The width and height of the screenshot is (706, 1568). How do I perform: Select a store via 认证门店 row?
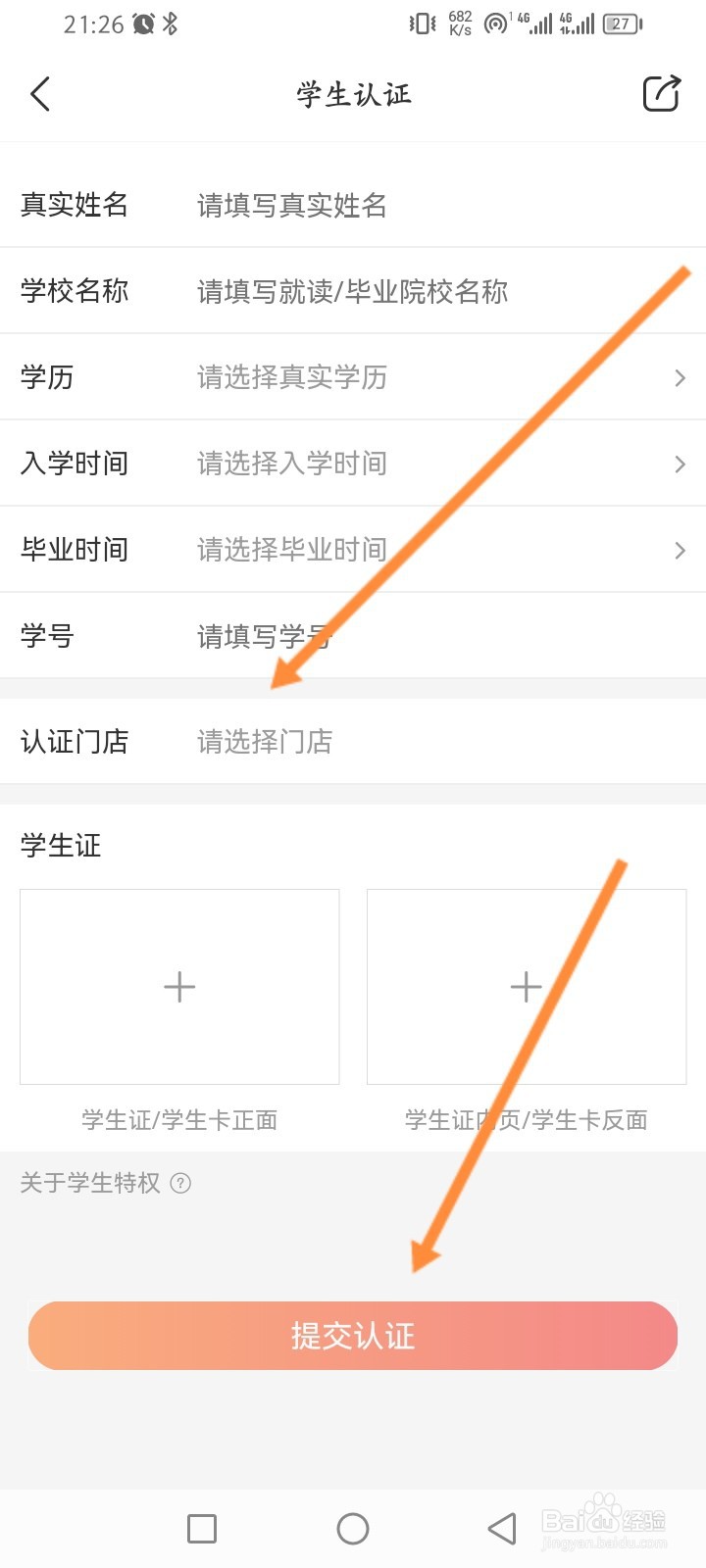click(x=353, y=742)
